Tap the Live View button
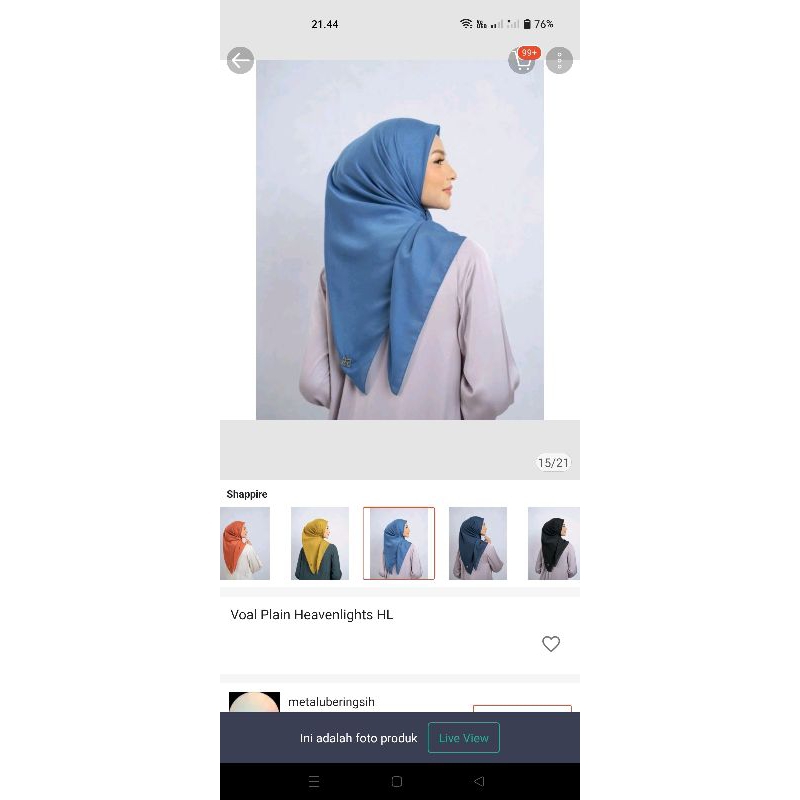 tap(464, 738)
